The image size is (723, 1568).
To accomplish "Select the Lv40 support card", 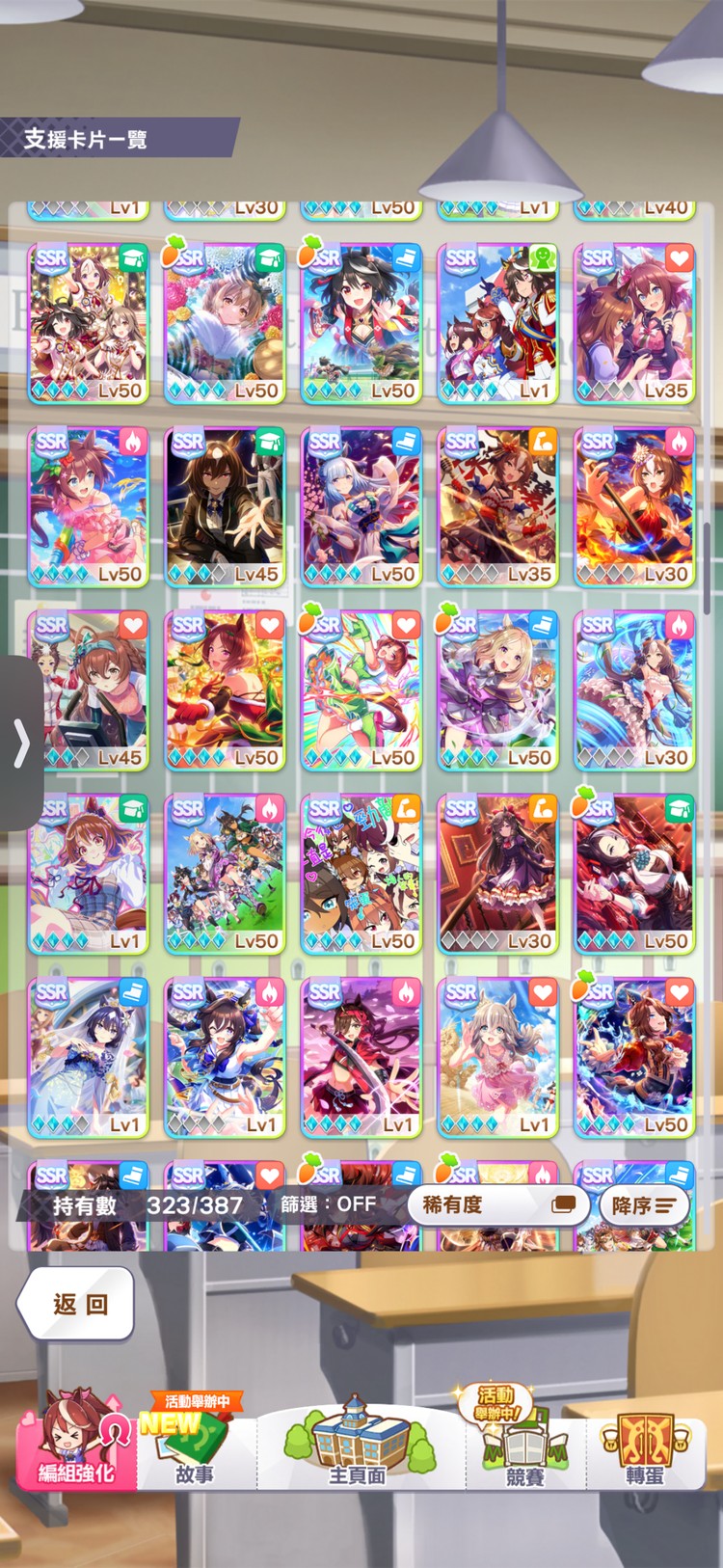I will [x=634, y=209].
